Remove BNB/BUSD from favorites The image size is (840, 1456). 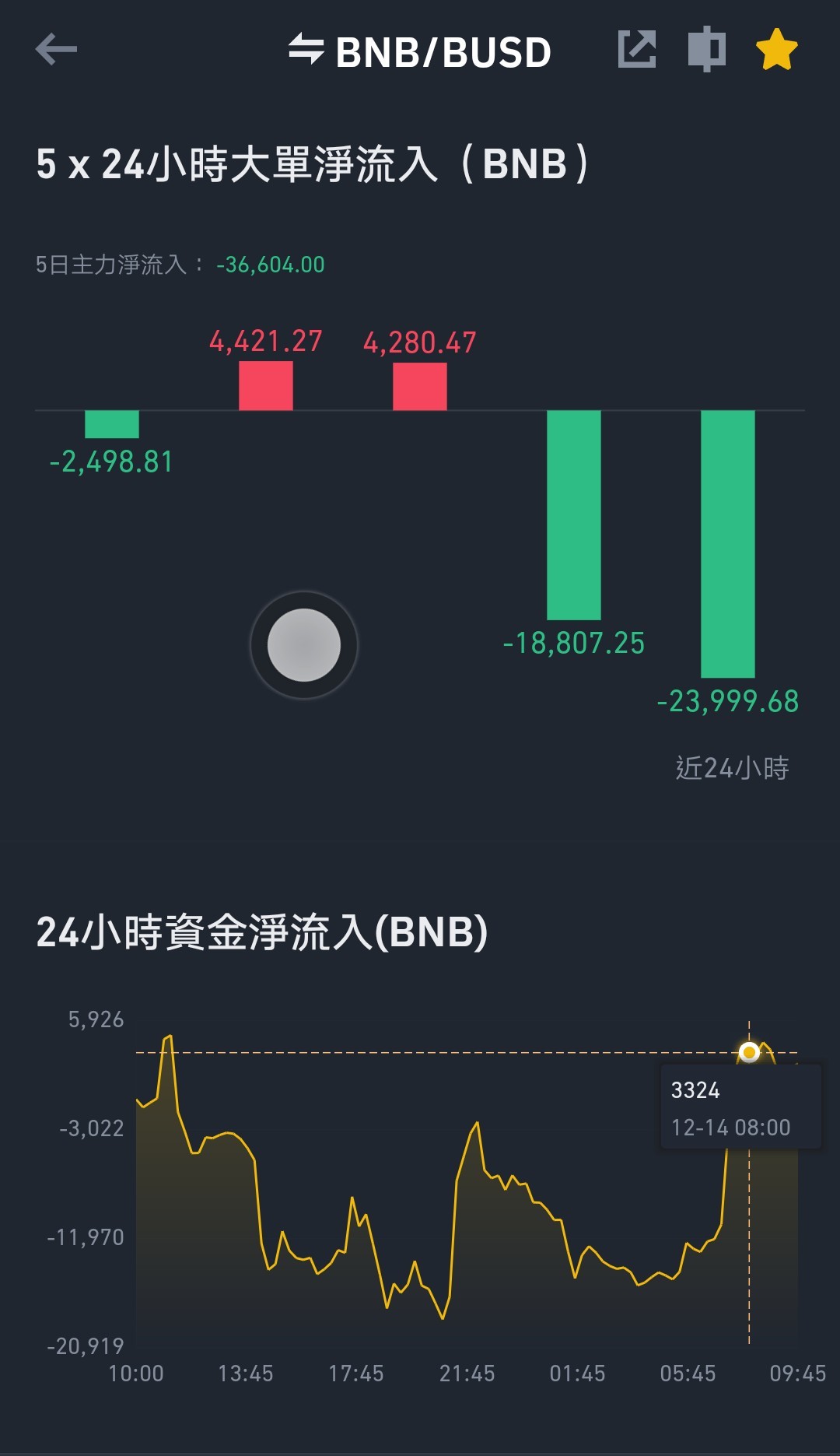click(x=776, y=50)
